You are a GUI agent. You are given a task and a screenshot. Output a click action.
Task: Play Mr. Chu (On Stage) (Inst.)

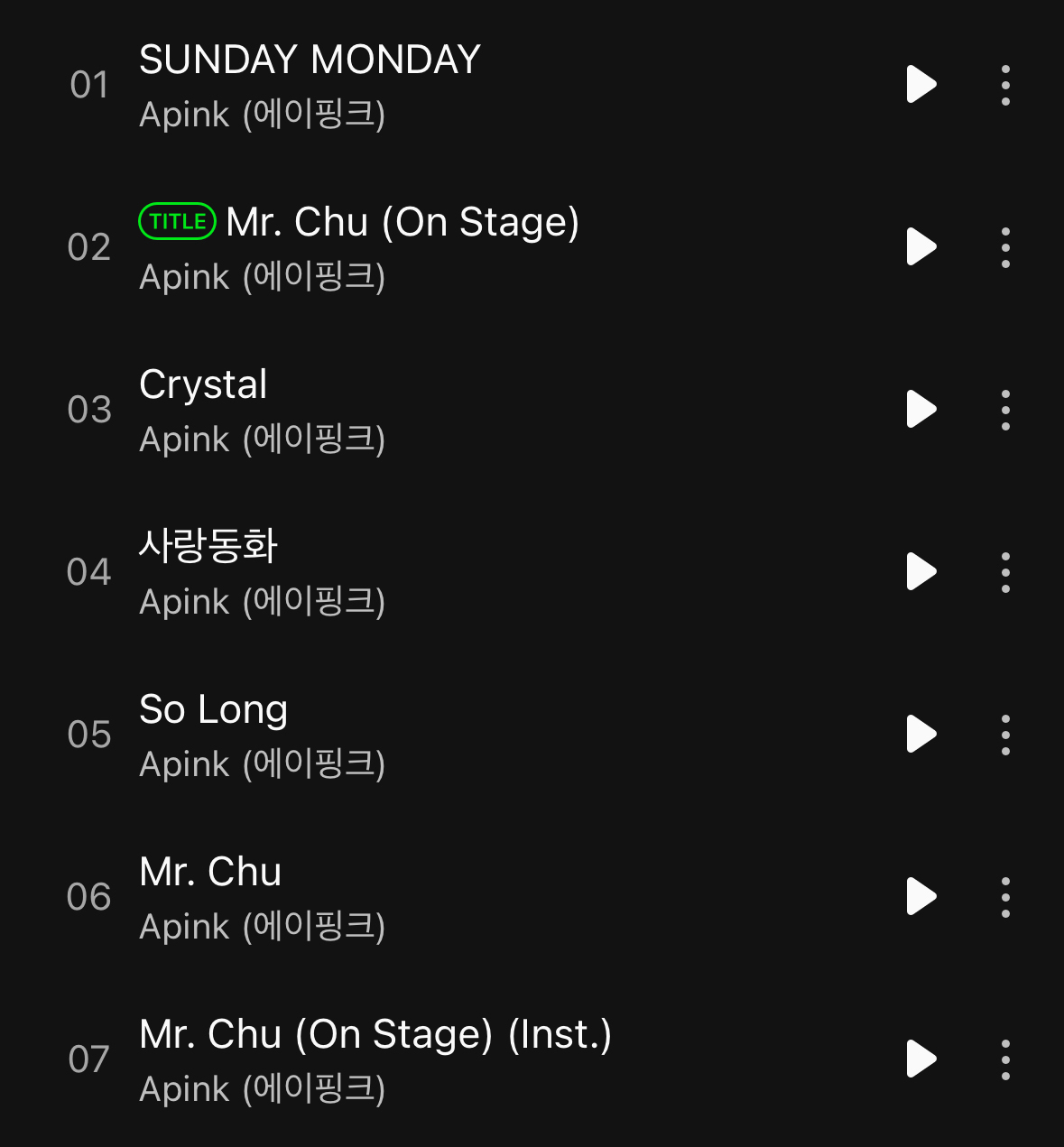click(921, 1059)
